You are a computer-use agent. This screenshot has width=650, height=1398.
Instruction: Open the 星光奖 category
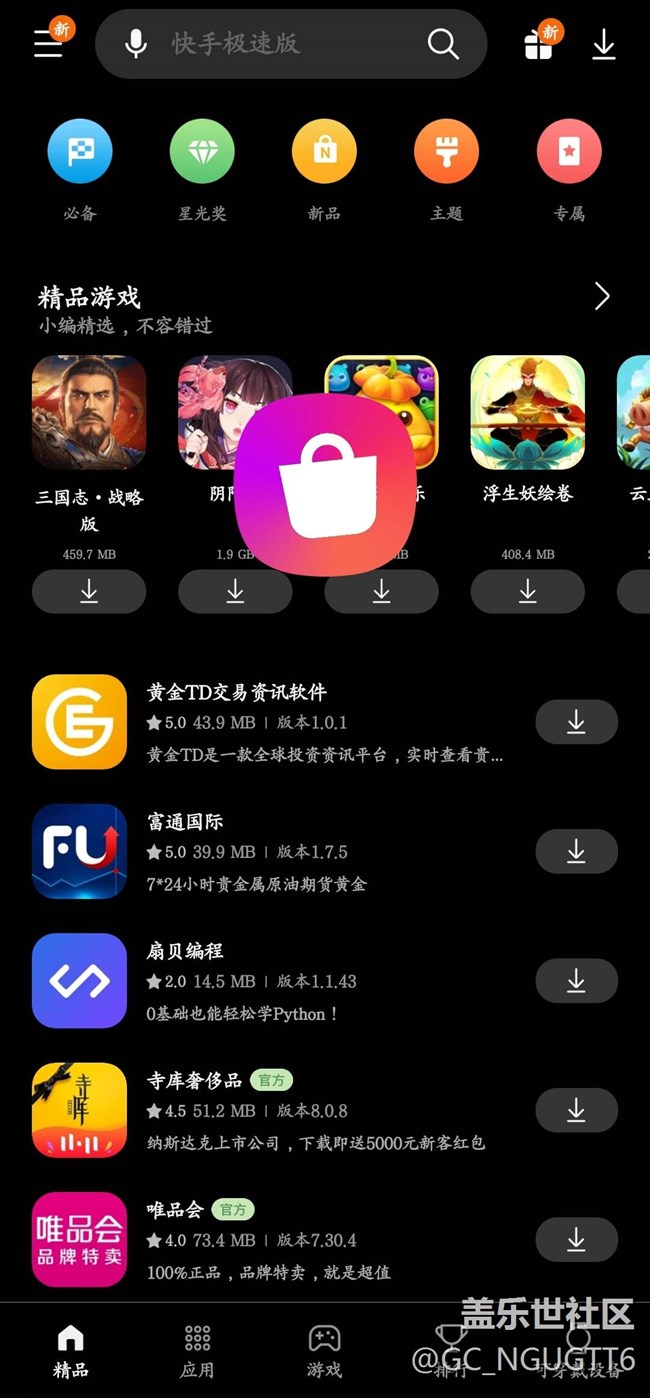tap(202, 152)
